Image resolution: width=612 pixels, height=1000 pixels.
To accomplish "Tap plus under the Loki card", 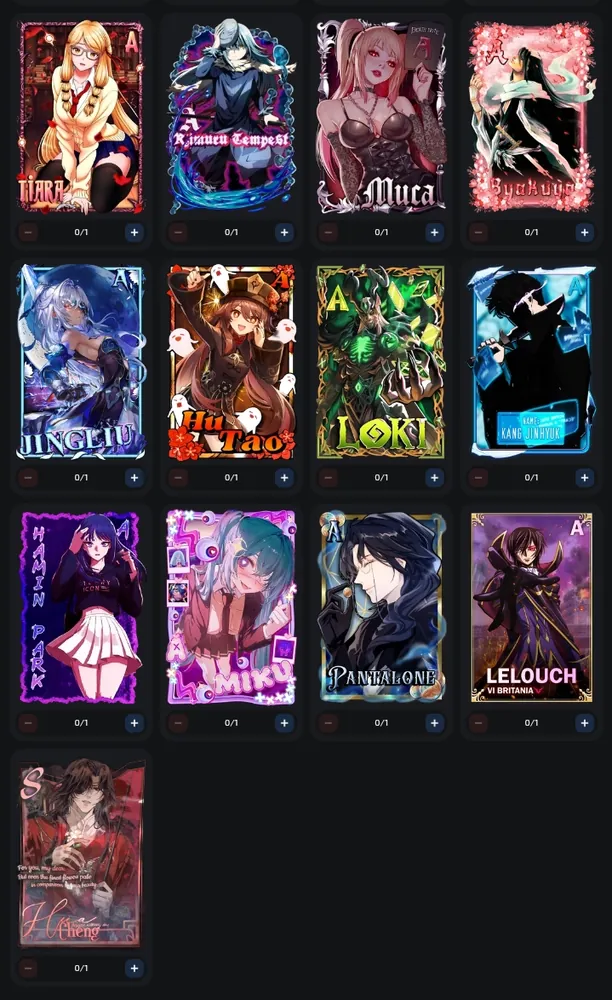I will click(434, 477).
